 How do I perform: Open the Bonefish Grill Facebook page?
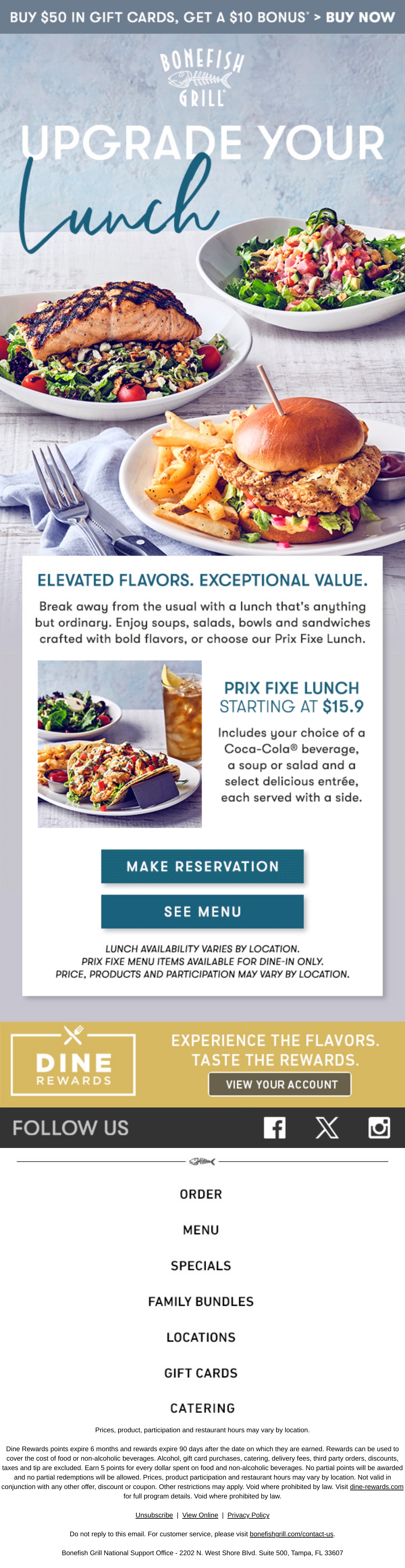(x=274, y=1128)
